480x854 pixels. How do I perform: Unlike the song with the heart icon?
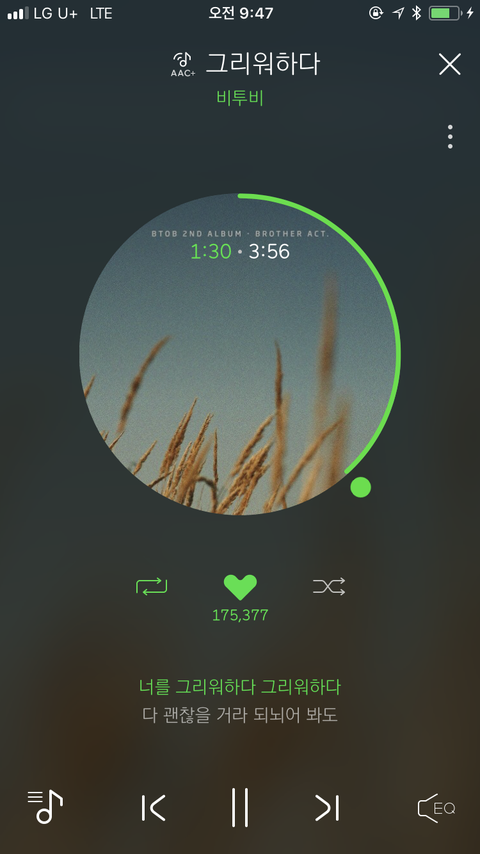point(240,587)
